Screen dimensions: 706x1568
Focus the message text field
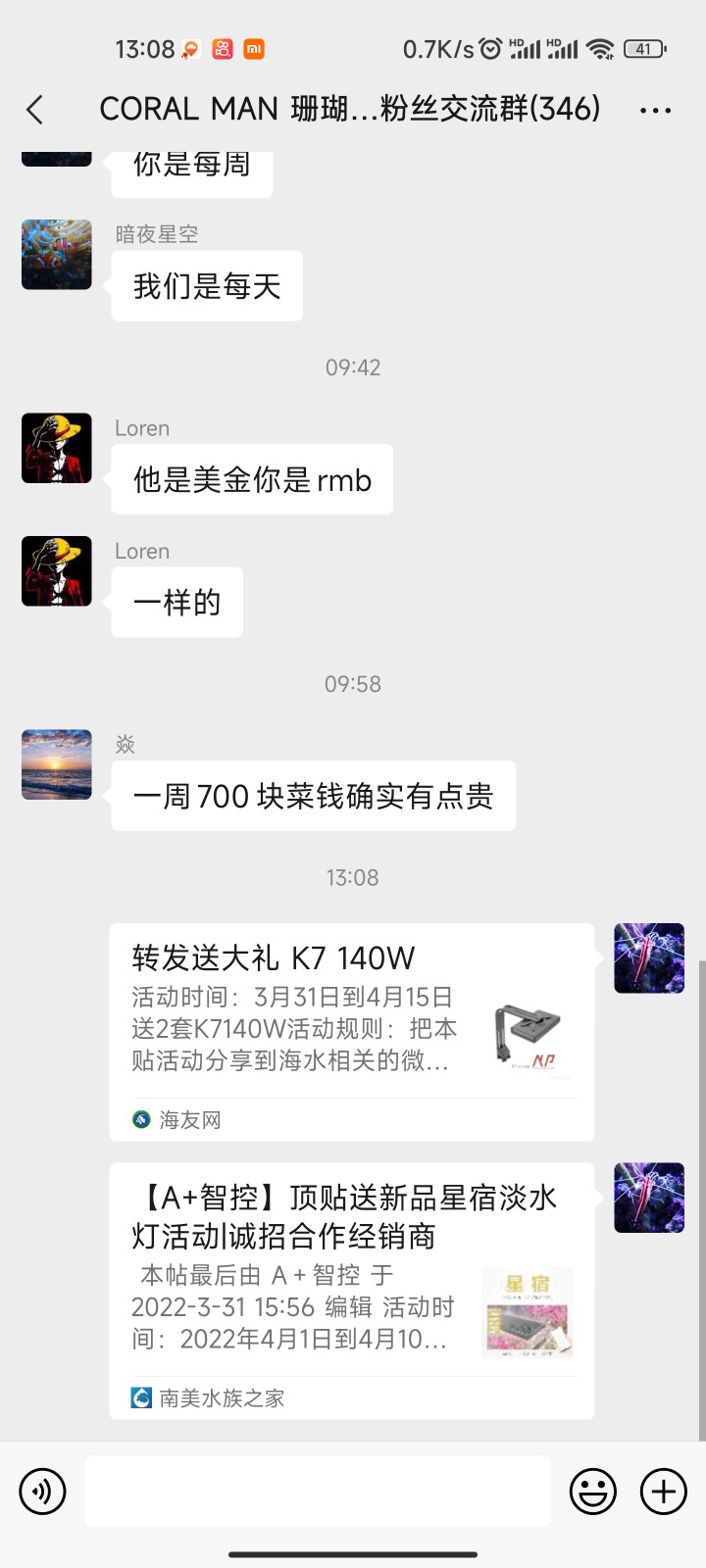click(318, 1492)
